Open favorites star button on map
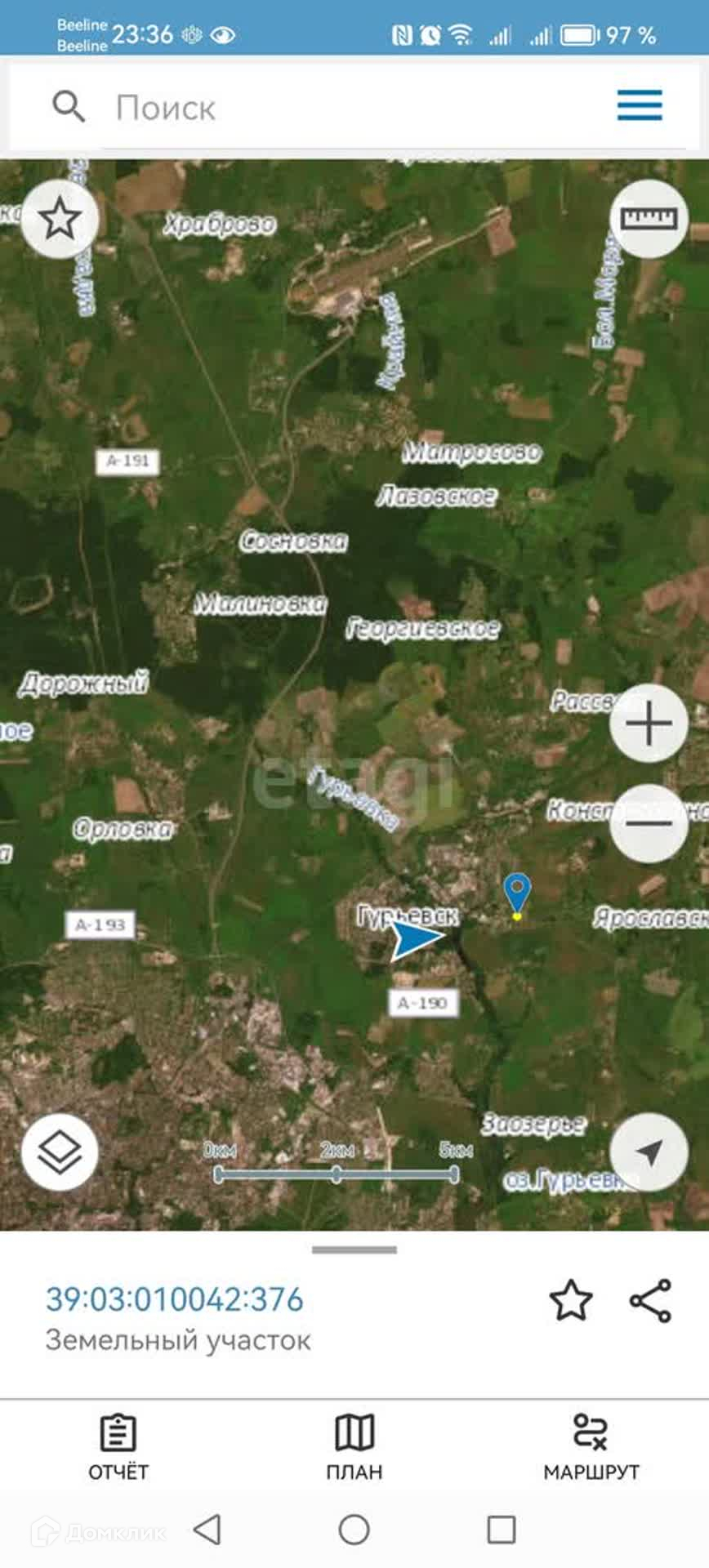709x1568 pixels. [x=60, y=220]
